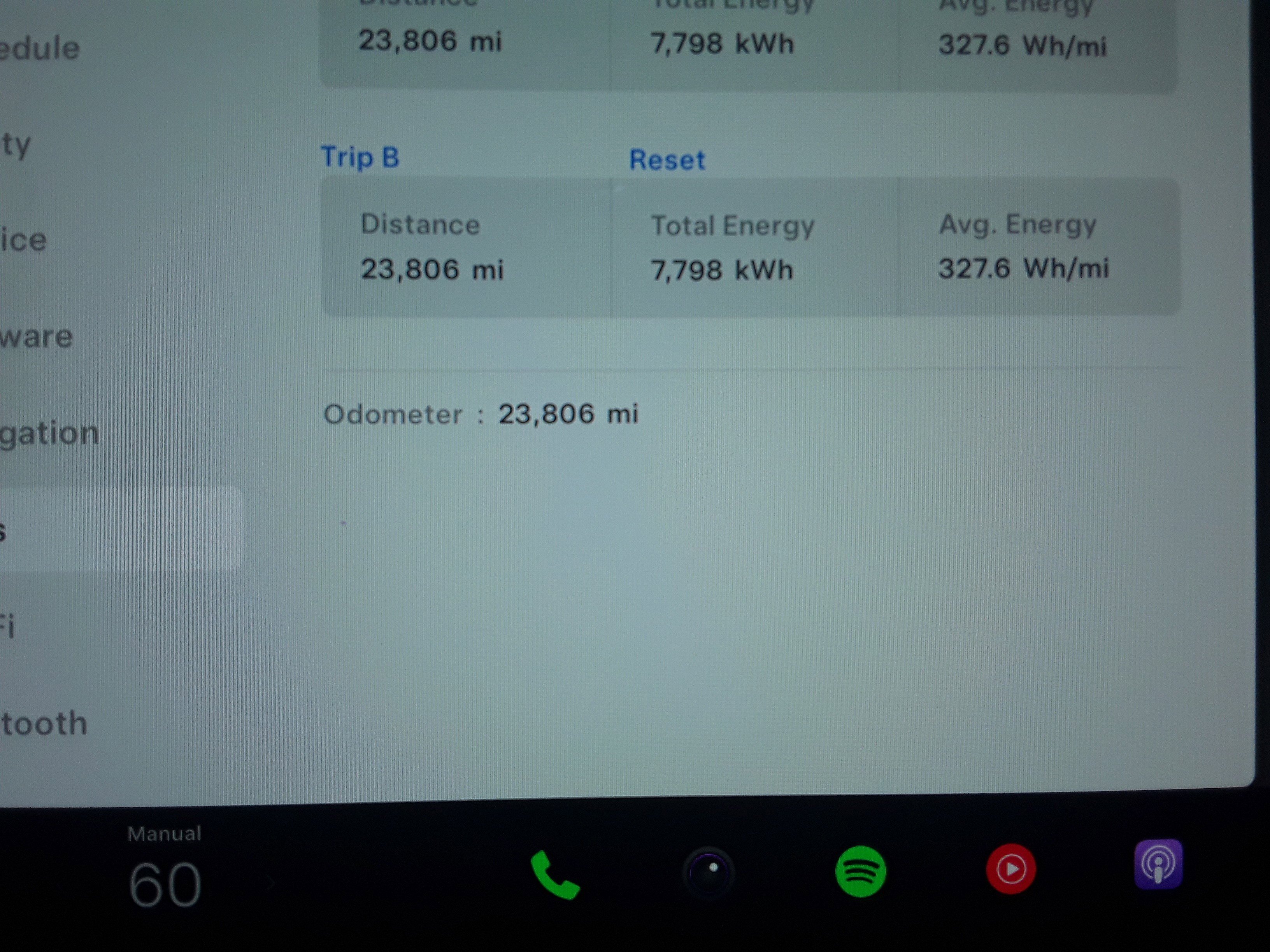Open the Safety settings section
Viewport: 1270px width, 952px height.
point(16,145)
